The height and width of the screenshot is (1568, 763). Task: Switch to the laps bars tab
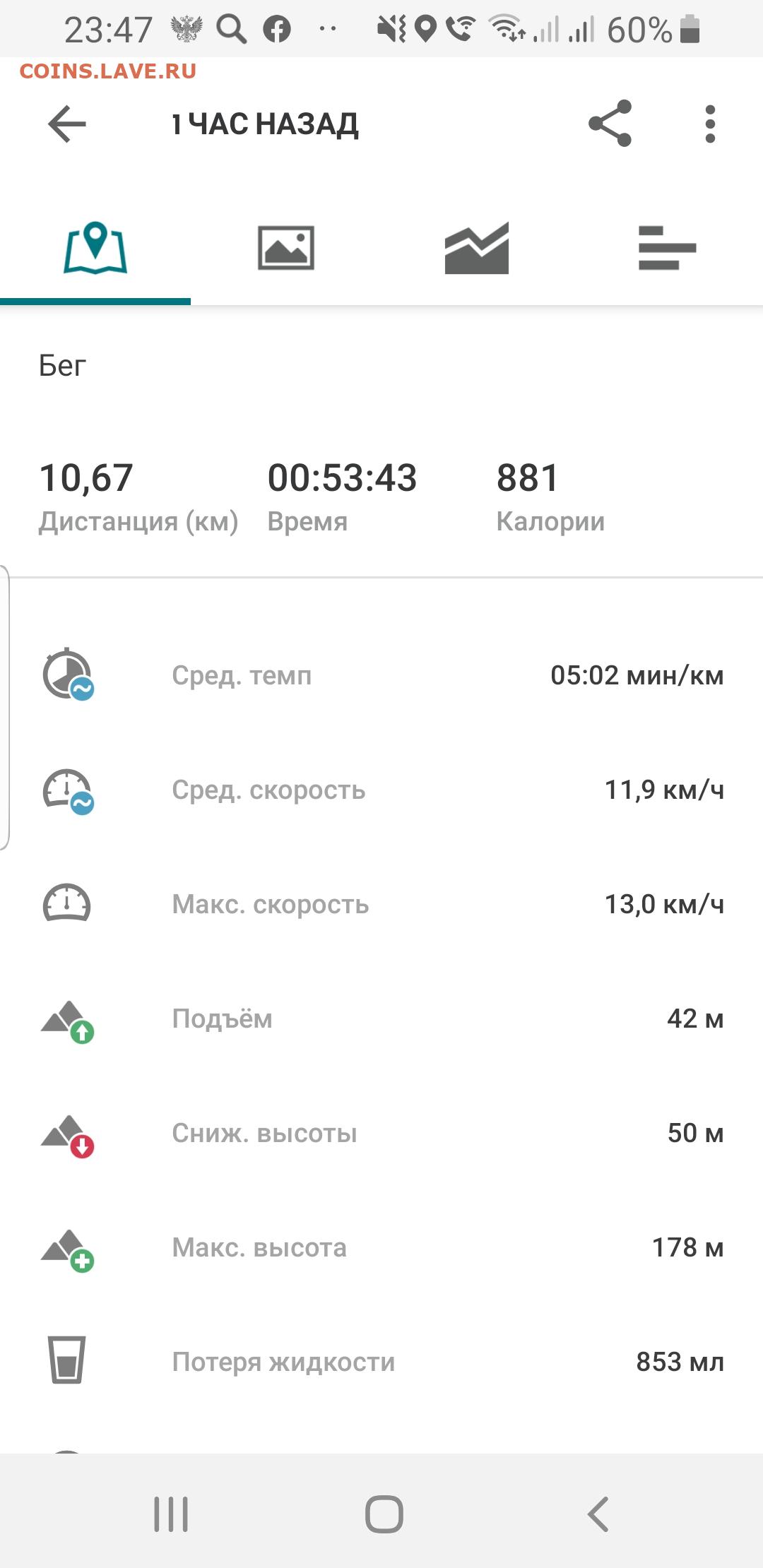click(668, 248)
